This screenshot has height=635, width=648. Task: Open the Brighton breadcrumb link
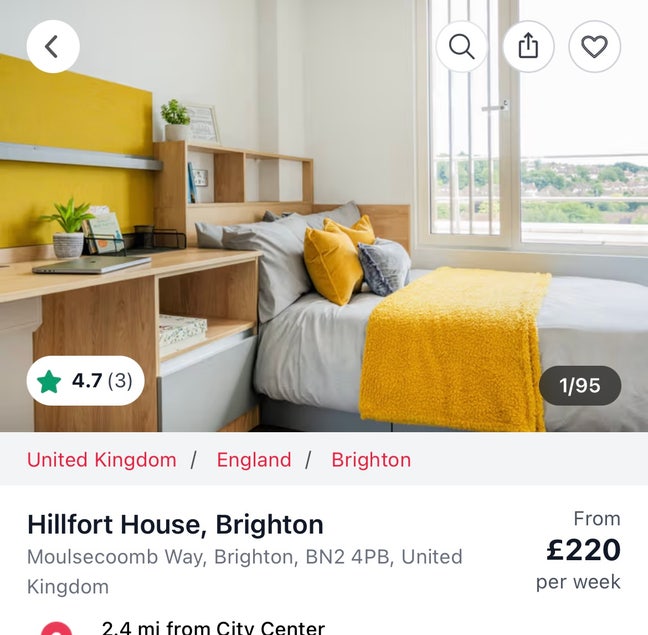tap(371, 460)
